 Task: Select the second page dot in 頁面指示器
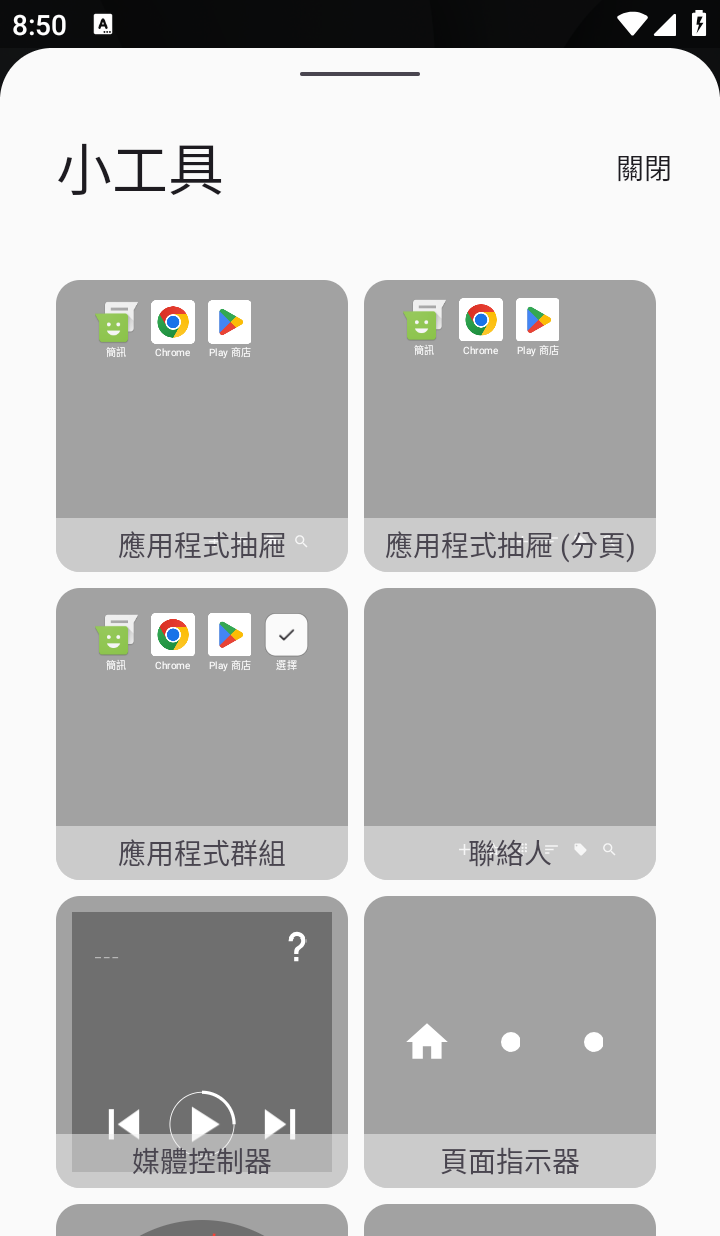pyautogui.click(x=593, y=1041)
